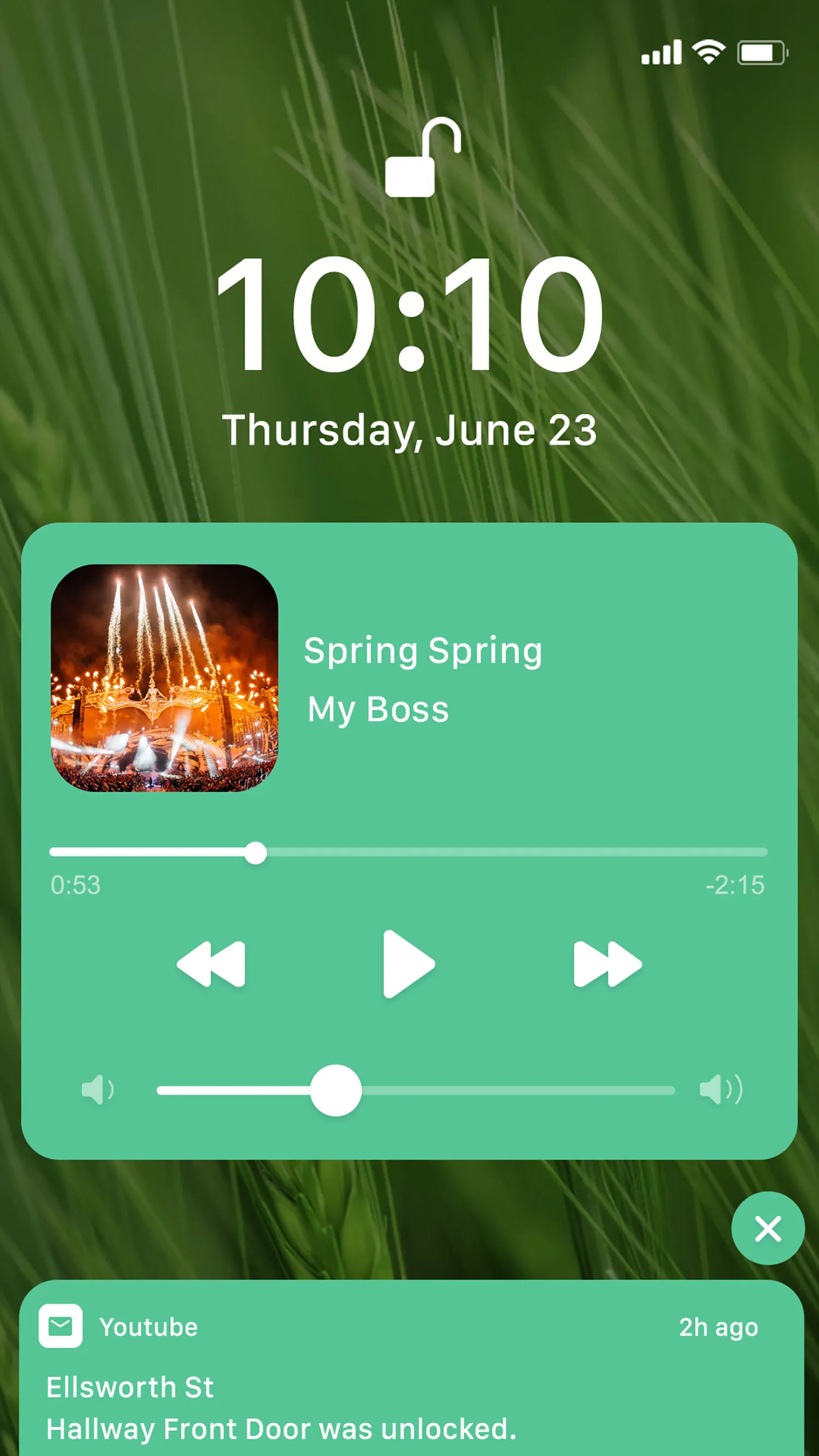The width and height of the screenshot is (819, 1456).
Task: Skip forward to the next track
Action: (607, 964)
